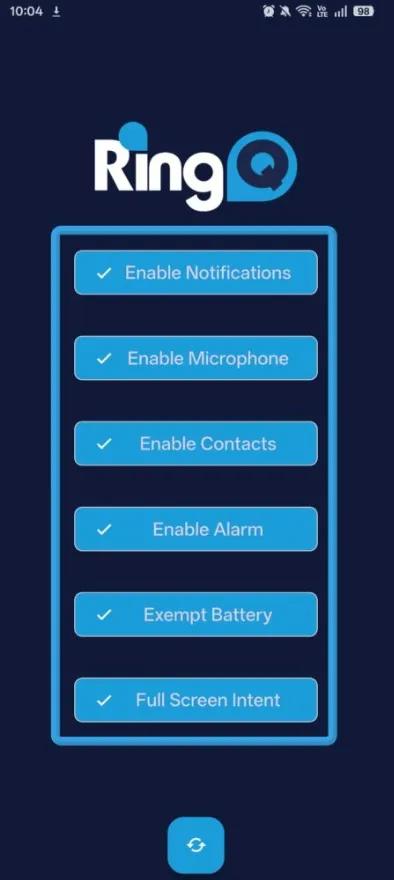Tap the Enable Notifications button
This screenshot has height=880, width=394.
(x=196, y=273)
